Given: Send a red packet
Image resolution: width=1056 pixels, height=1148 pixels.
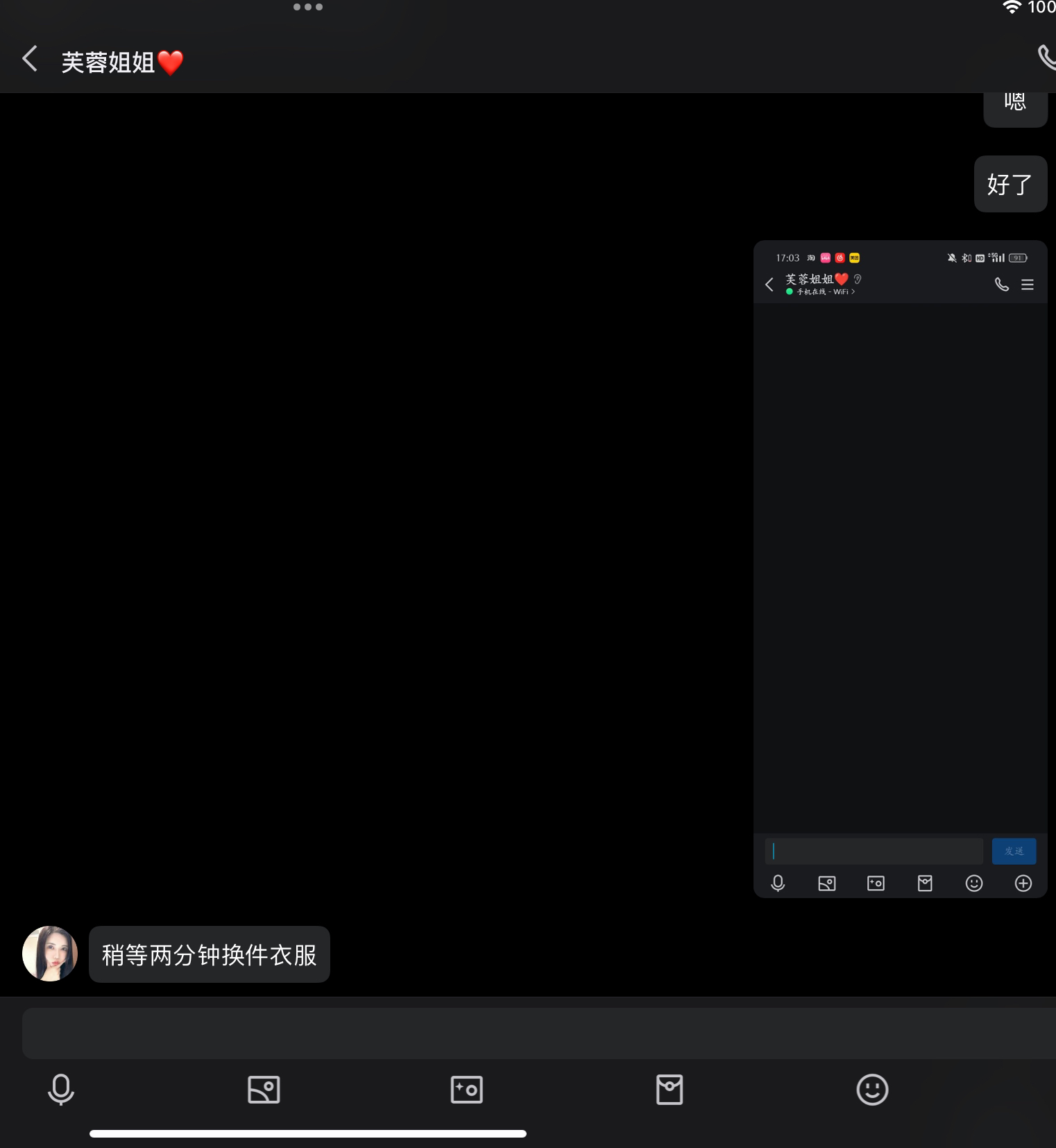Looking at the screenshot, I should [x=670, y=1089].
